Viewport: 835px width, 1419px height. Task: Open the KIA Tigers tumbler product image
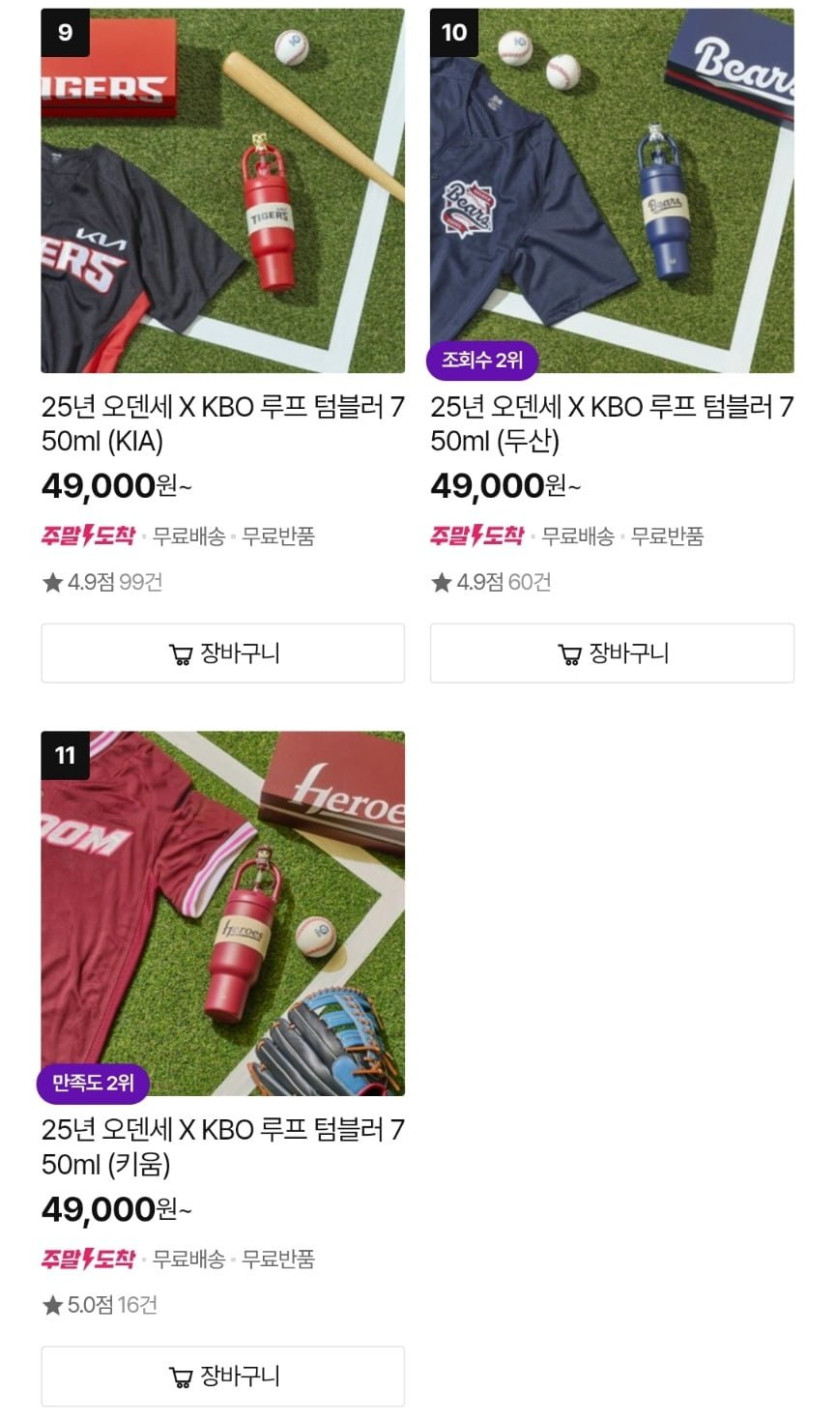click(x=222, y=190)
